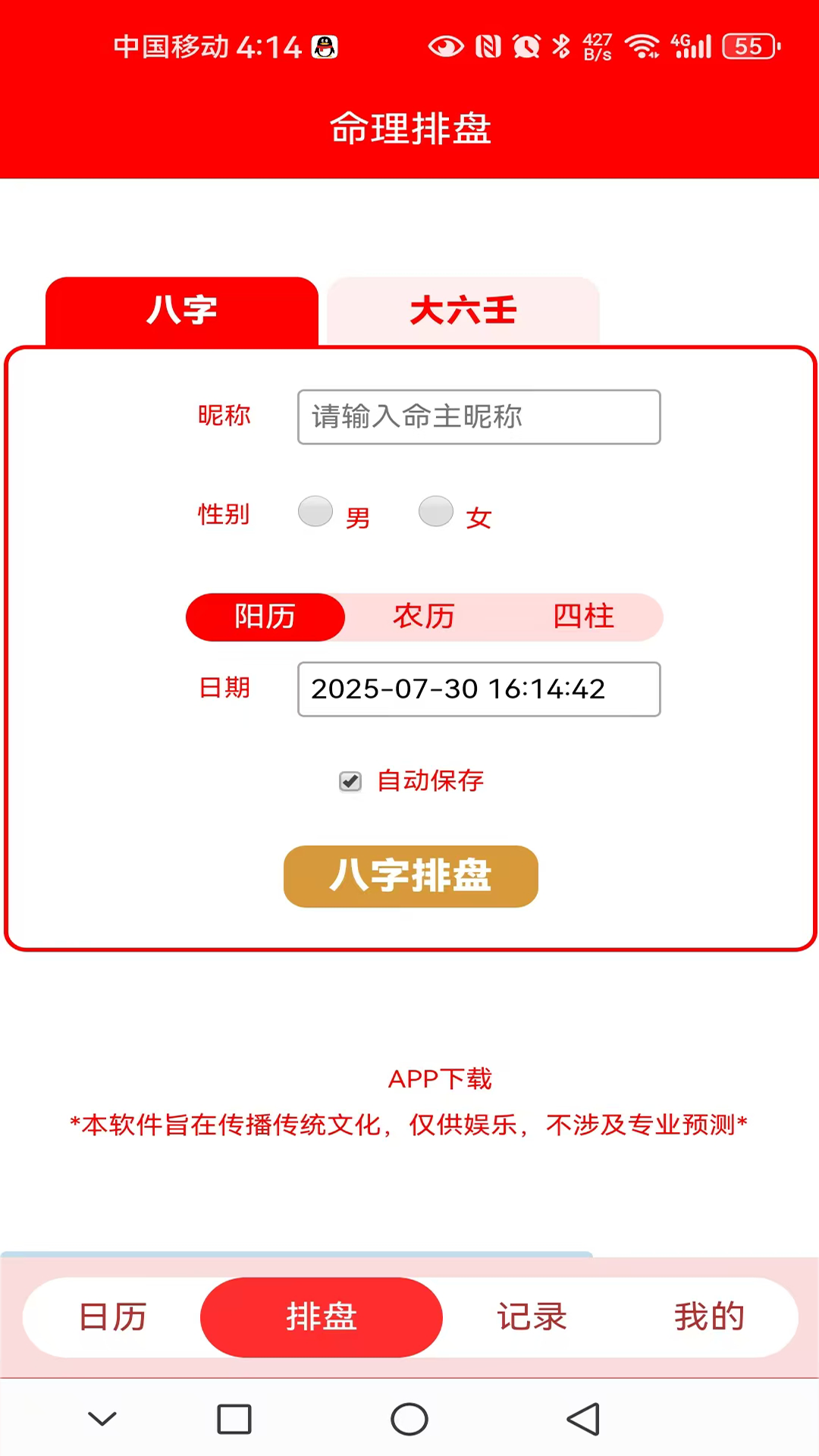This screenshot has width=819, height=1456.
Task: Select the 农历 calendar mode
Action: [424, 617]
